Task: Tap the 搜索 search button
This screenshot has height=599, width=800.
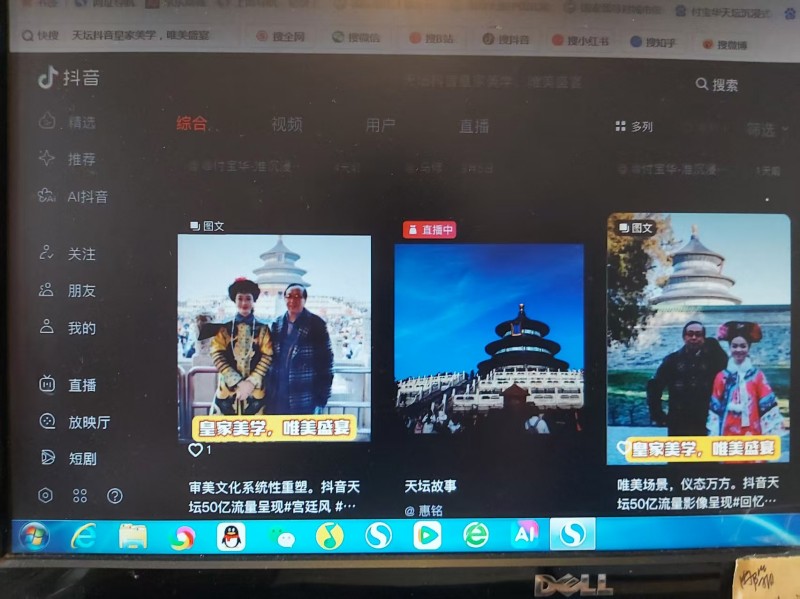Action: pos(717,85)
